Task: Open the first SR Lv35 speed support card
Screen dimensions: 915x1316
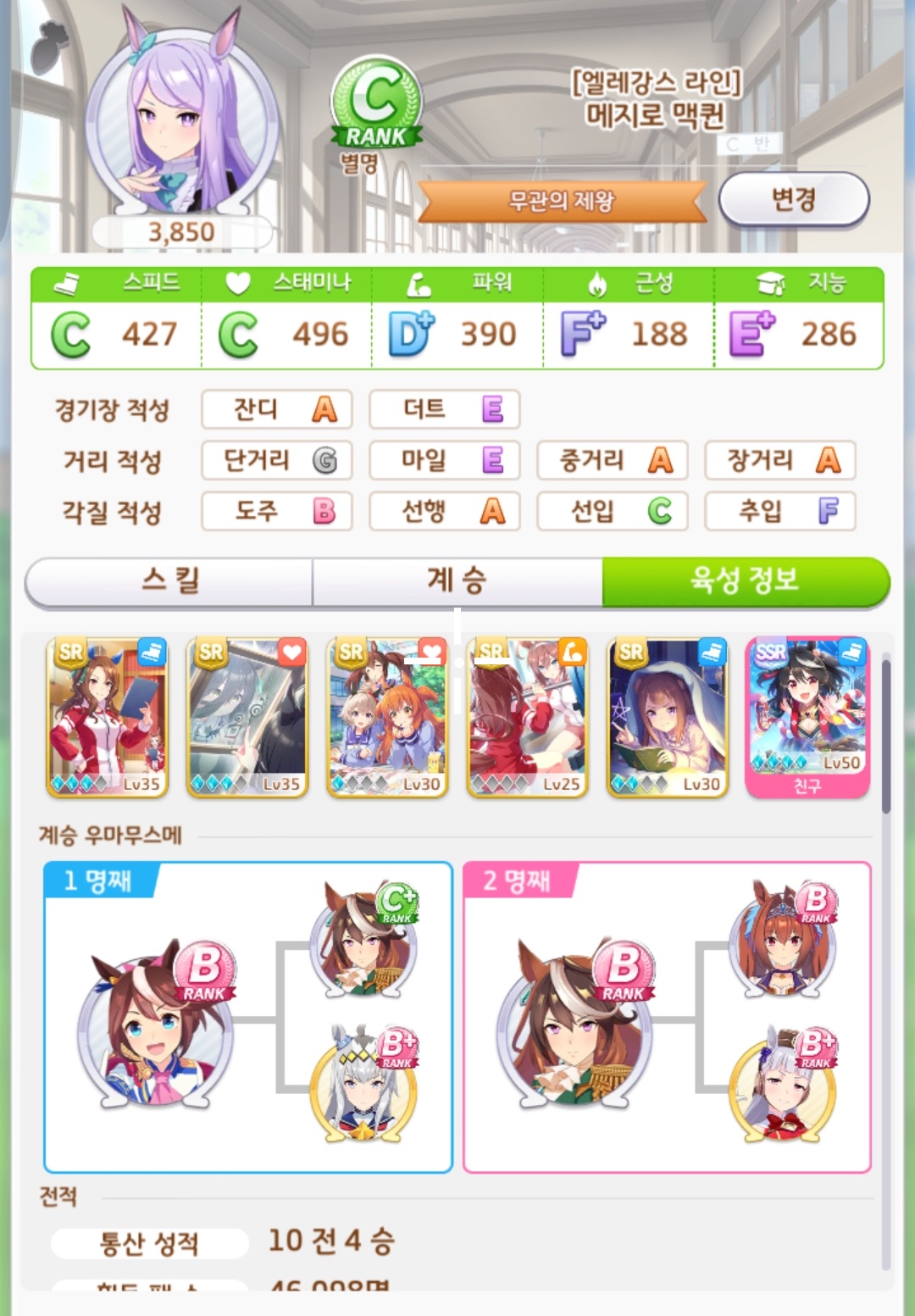Action: (x=107, y=717)
